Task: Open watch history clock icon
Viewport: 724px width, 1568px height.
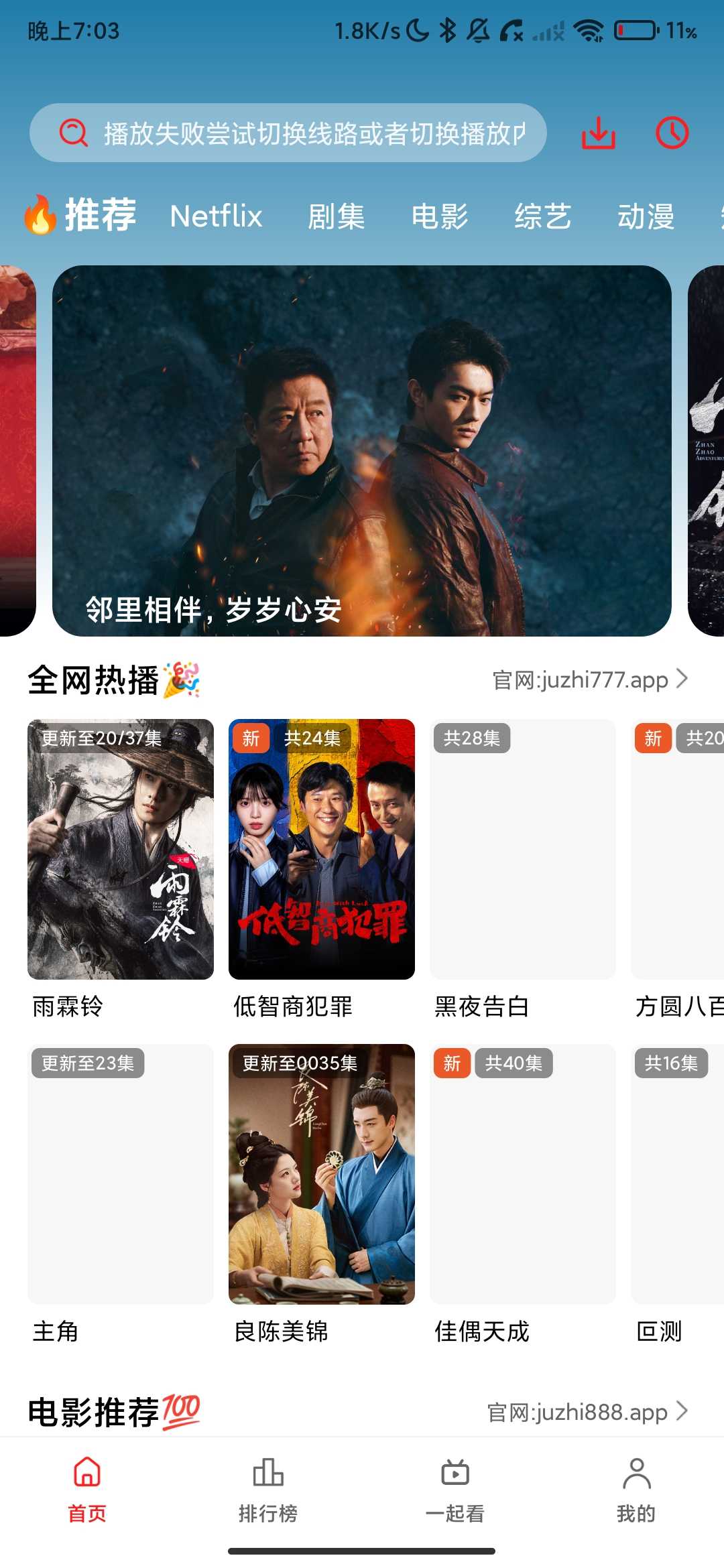Action: coord(672,133)
